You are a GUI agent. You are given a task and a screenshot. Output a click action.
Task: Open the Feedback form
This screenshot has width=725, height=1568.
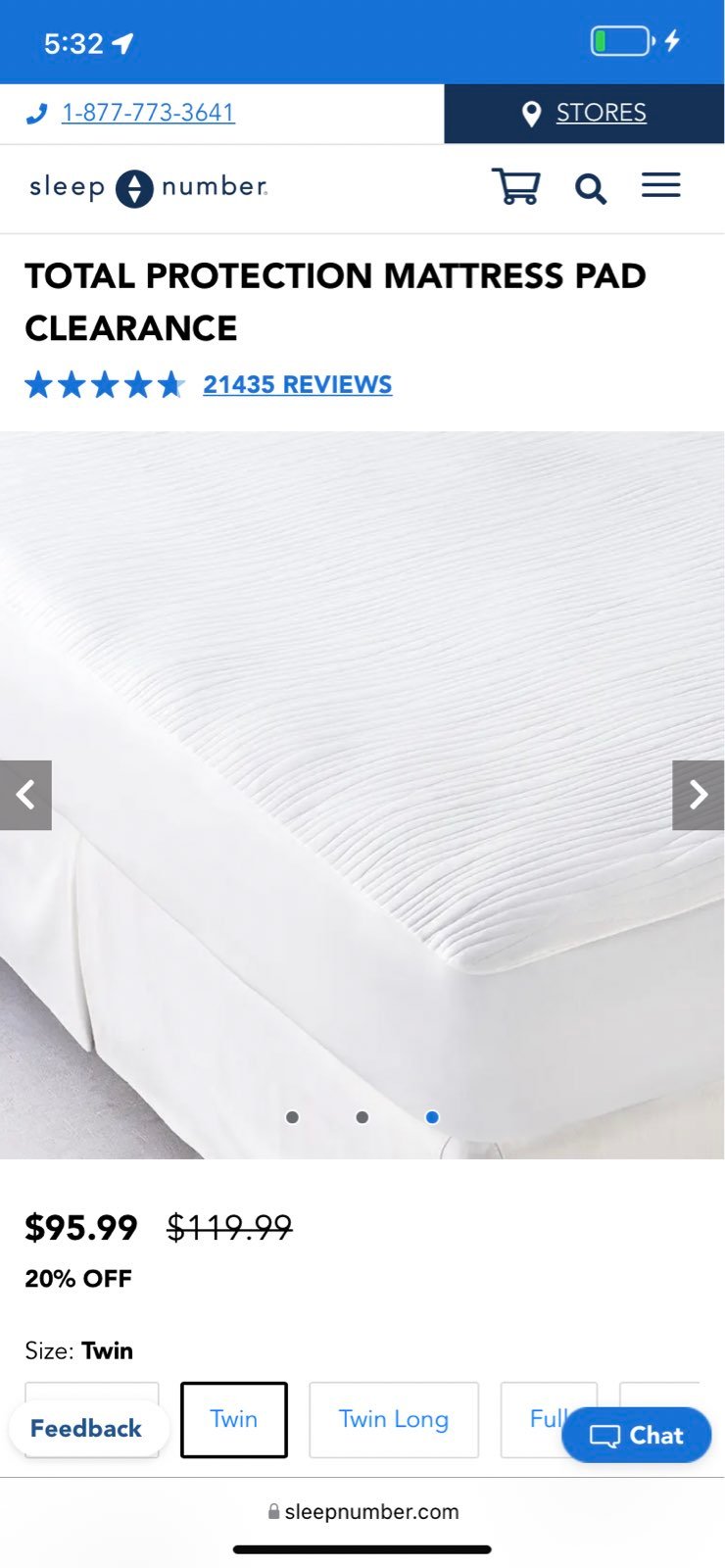coord(88,1429)
